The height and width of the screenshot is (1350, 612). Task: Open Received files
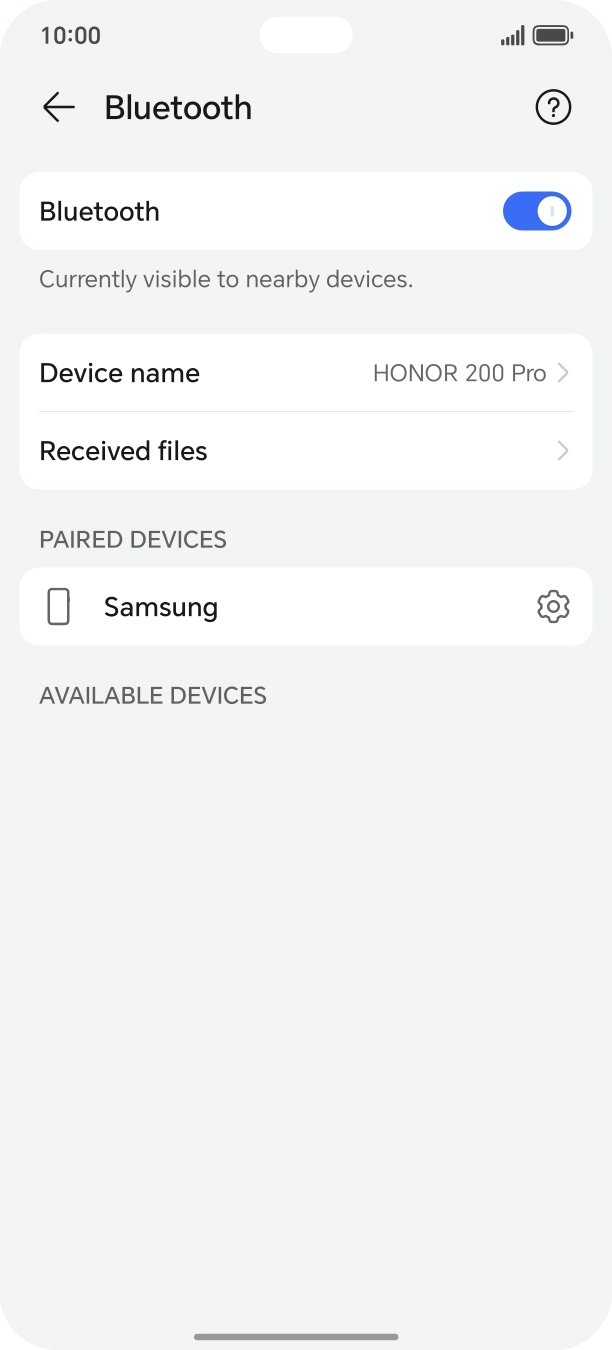tap(305, 451)
